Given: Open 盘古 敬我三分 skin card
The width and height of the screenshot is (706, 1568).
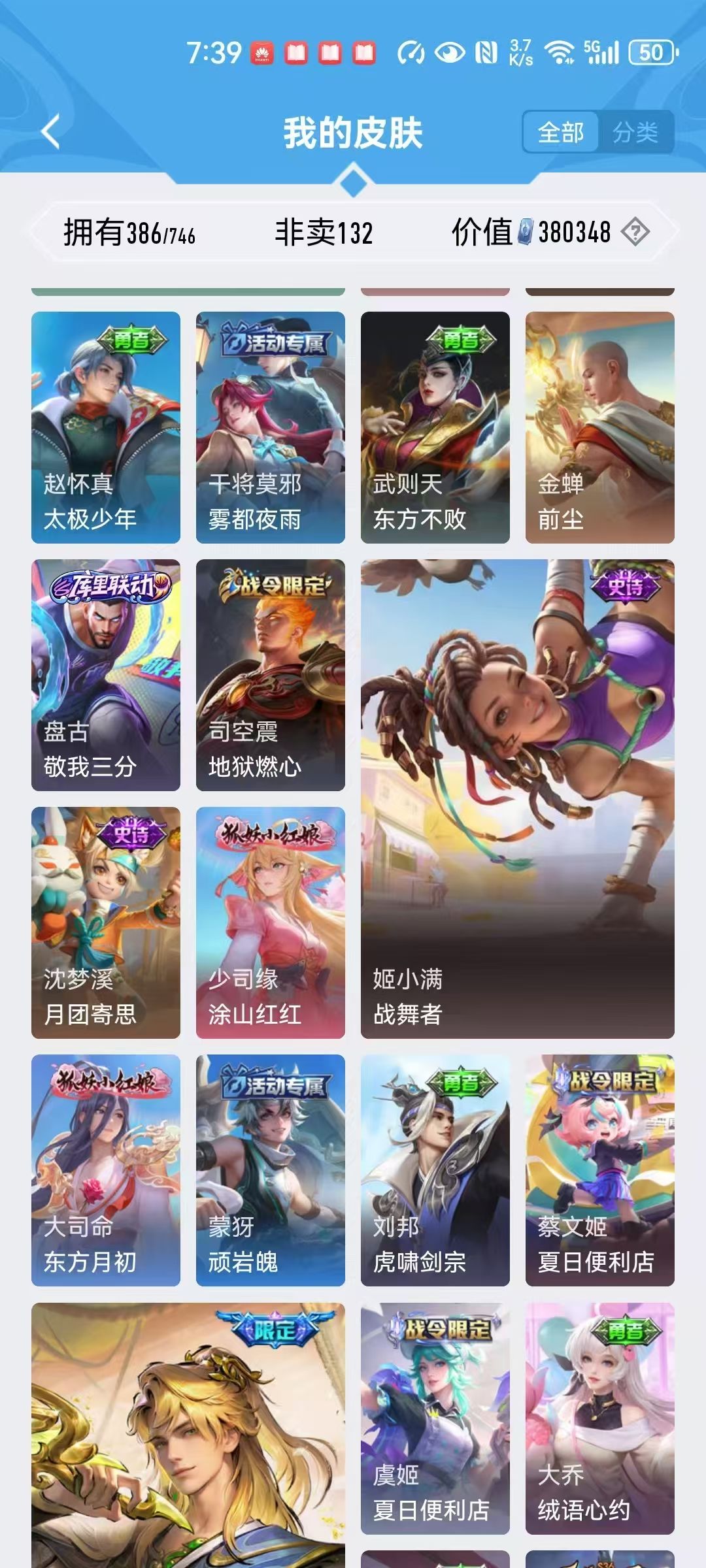Looking at the screenshot, I should pos(106,675).
